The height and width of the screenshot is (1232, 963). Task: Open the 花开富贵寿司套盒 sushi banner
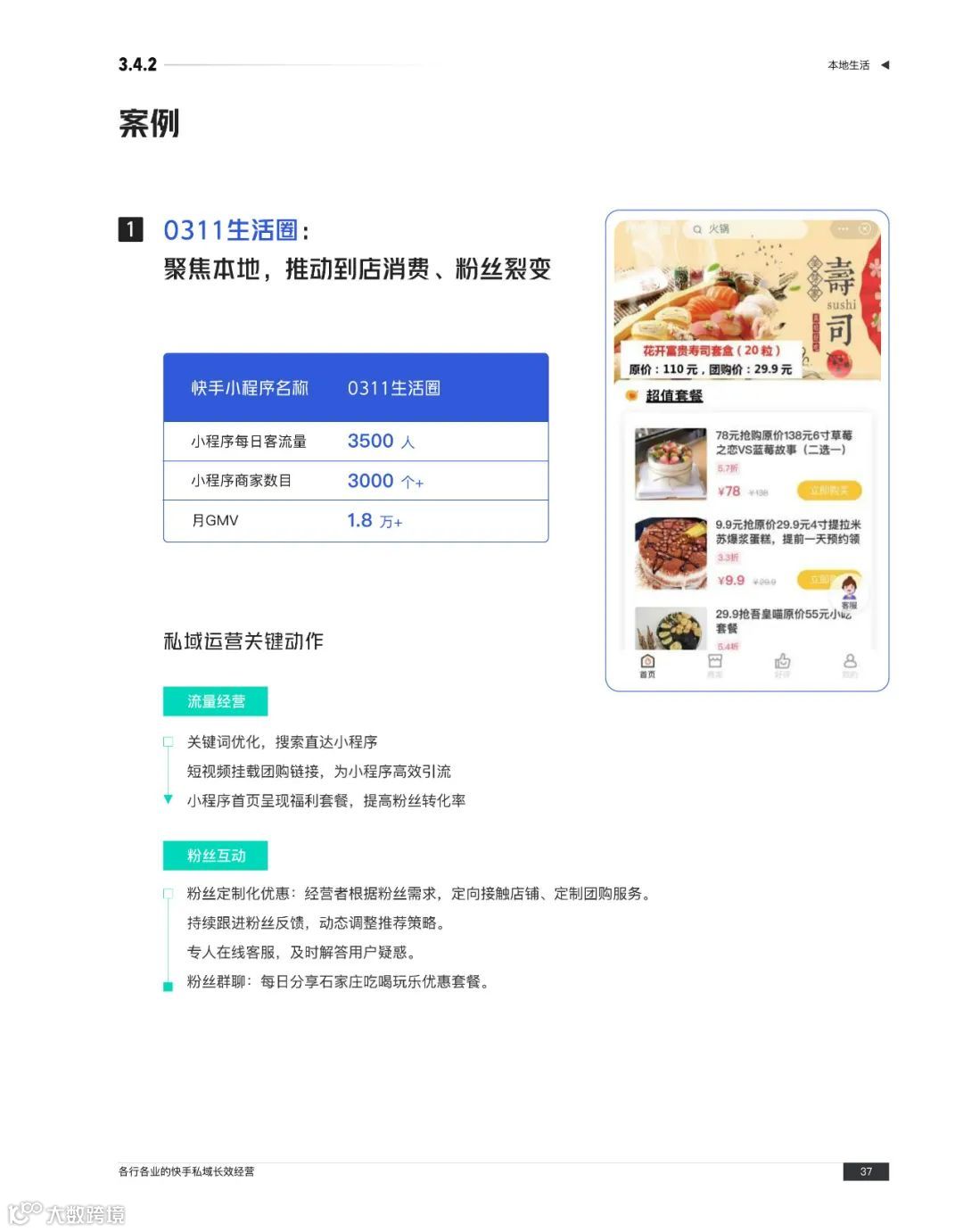pyautogui.click(x=748, y=304)
